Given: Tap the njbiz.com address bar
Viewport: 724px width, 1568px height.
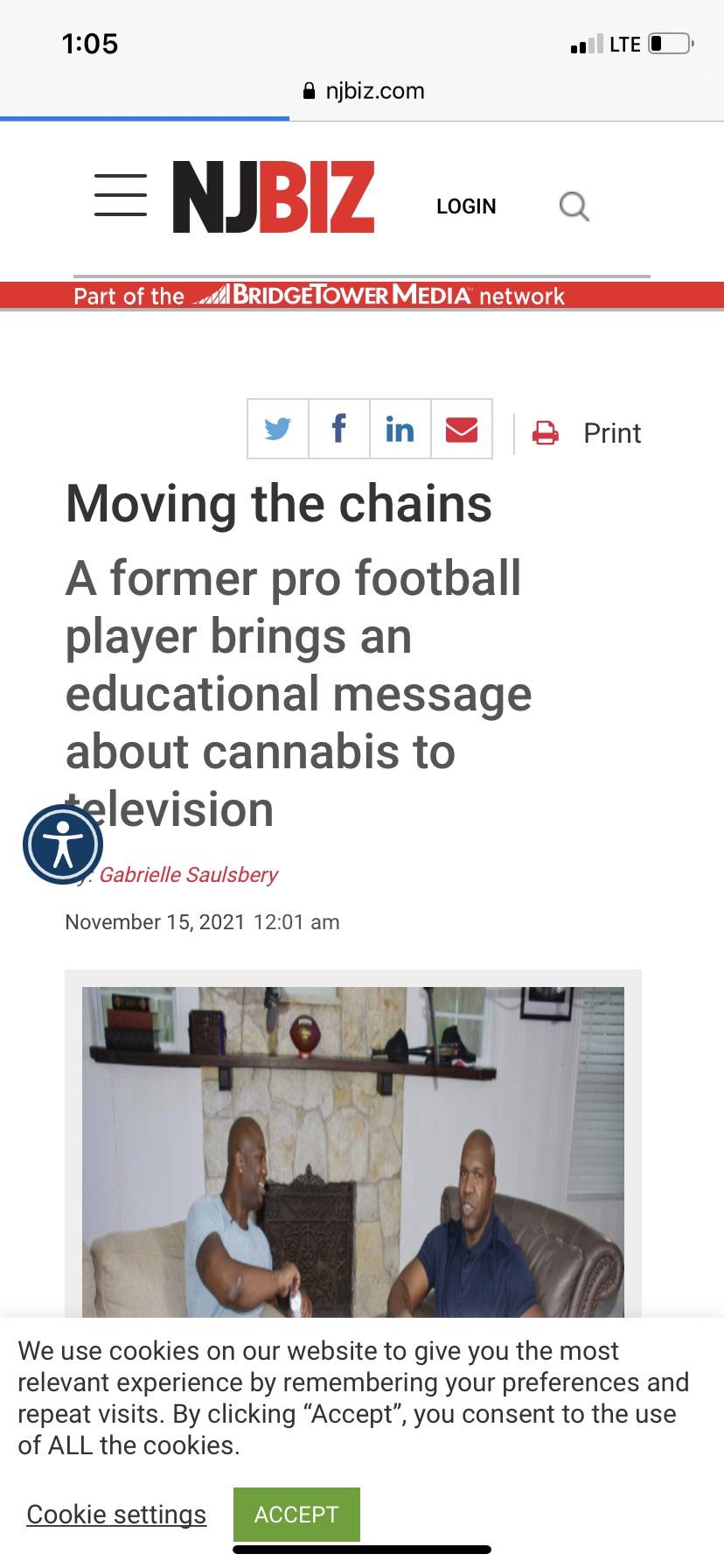Looking at the screenshot, I should [x=363, y=91].
